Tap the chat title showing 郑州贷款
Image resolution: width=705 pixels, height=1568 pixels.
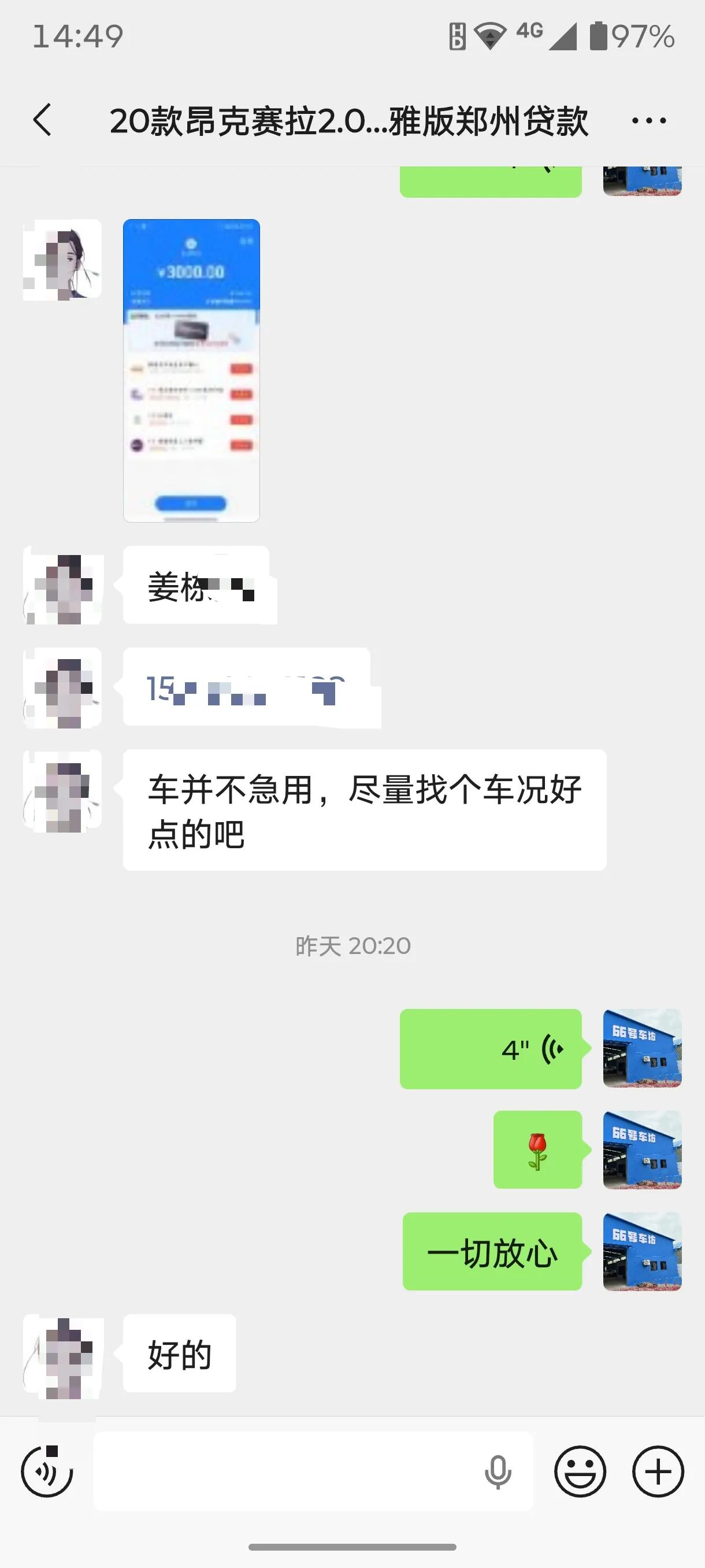tap(350, 120)
